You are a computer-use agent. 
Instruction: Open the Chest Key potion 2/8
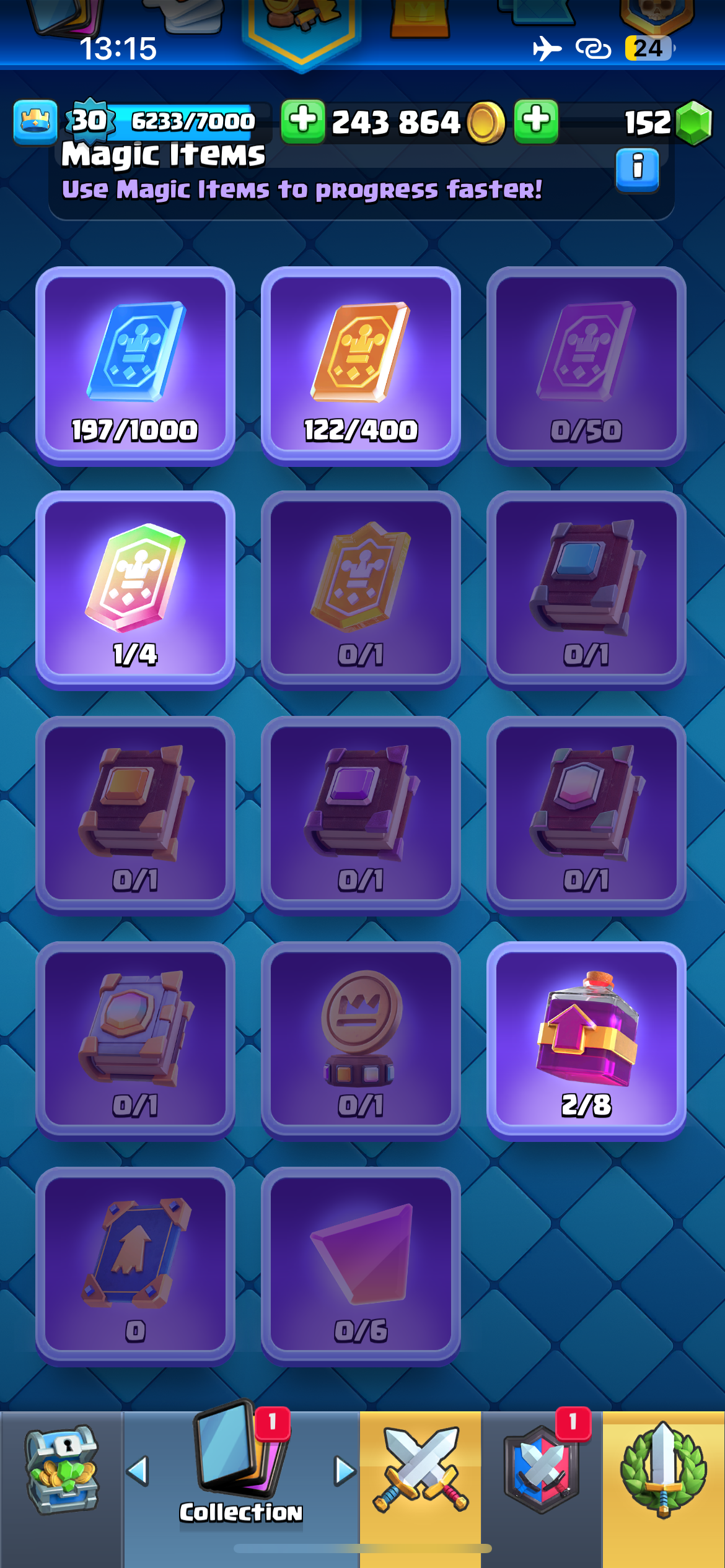pyautogui.click(x=586, y=1040)
